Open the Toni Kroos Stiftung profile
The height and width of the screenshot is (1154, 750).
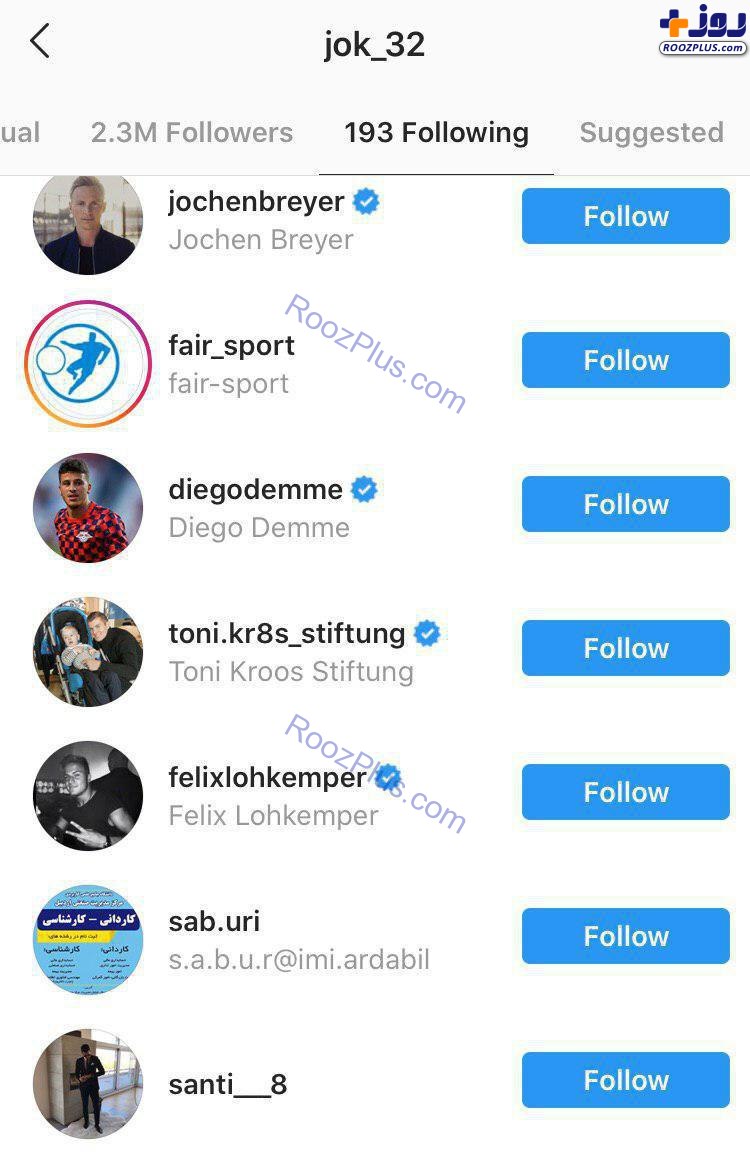pos(287,634)
